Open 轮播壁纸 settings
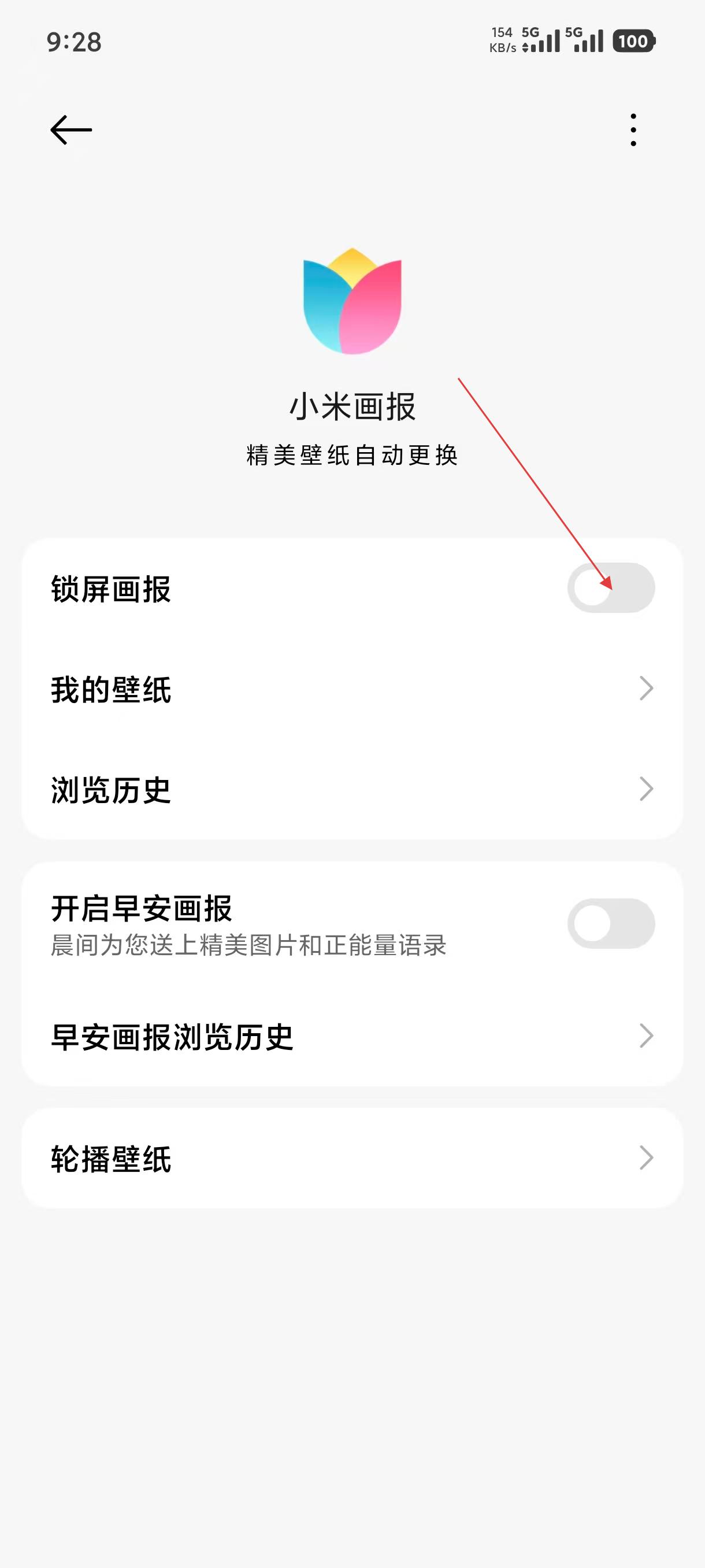The image size is (705, 1568). coord(351,1157)
